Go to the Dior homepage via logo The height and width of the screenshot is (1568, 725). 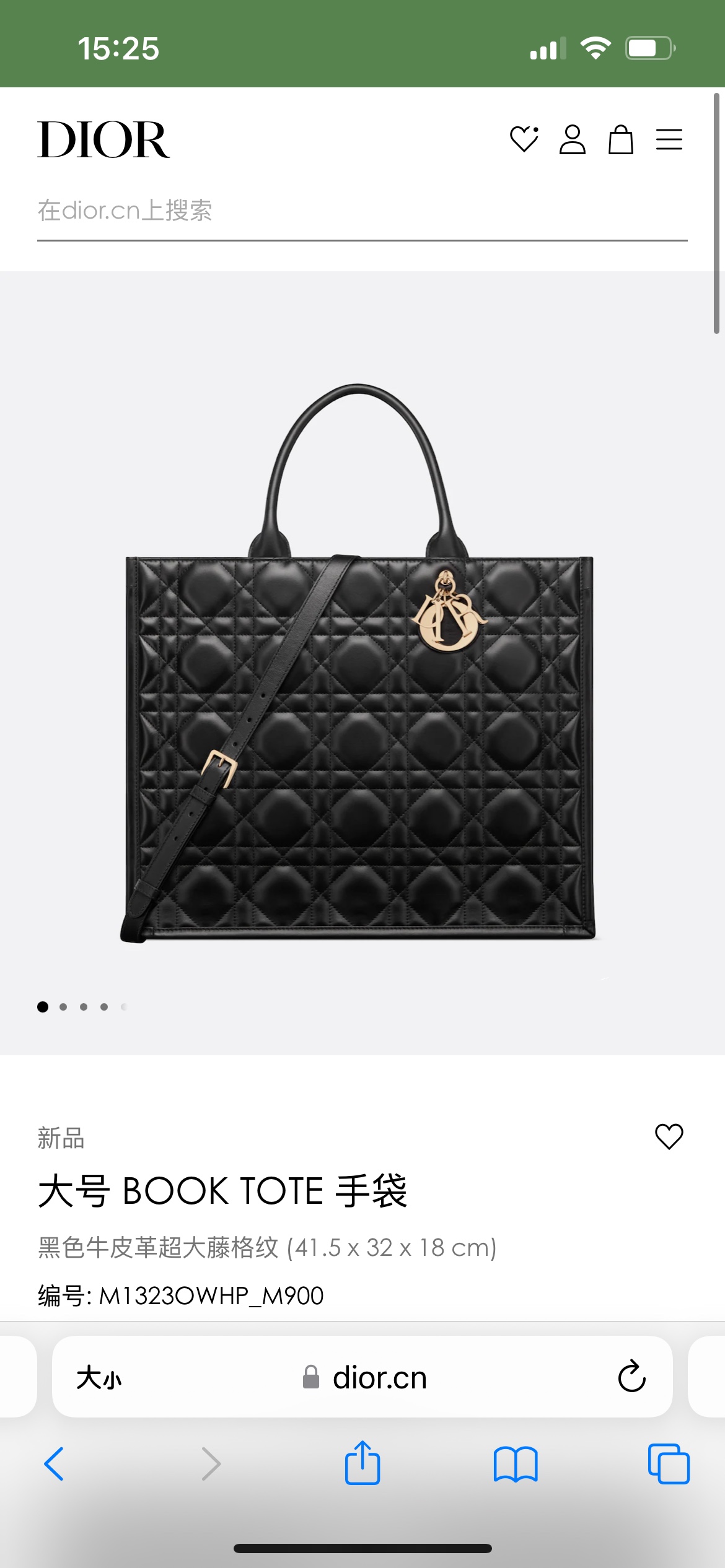[x=103, y=140]
